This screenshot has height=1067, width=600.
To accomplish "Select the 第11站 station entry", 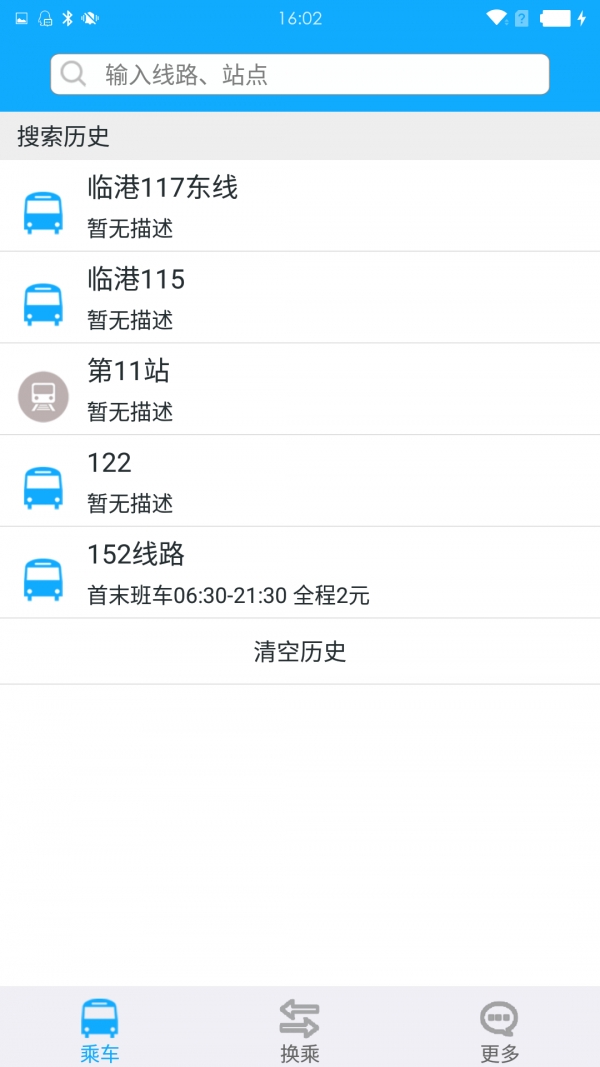I will [x=300, y=389].
